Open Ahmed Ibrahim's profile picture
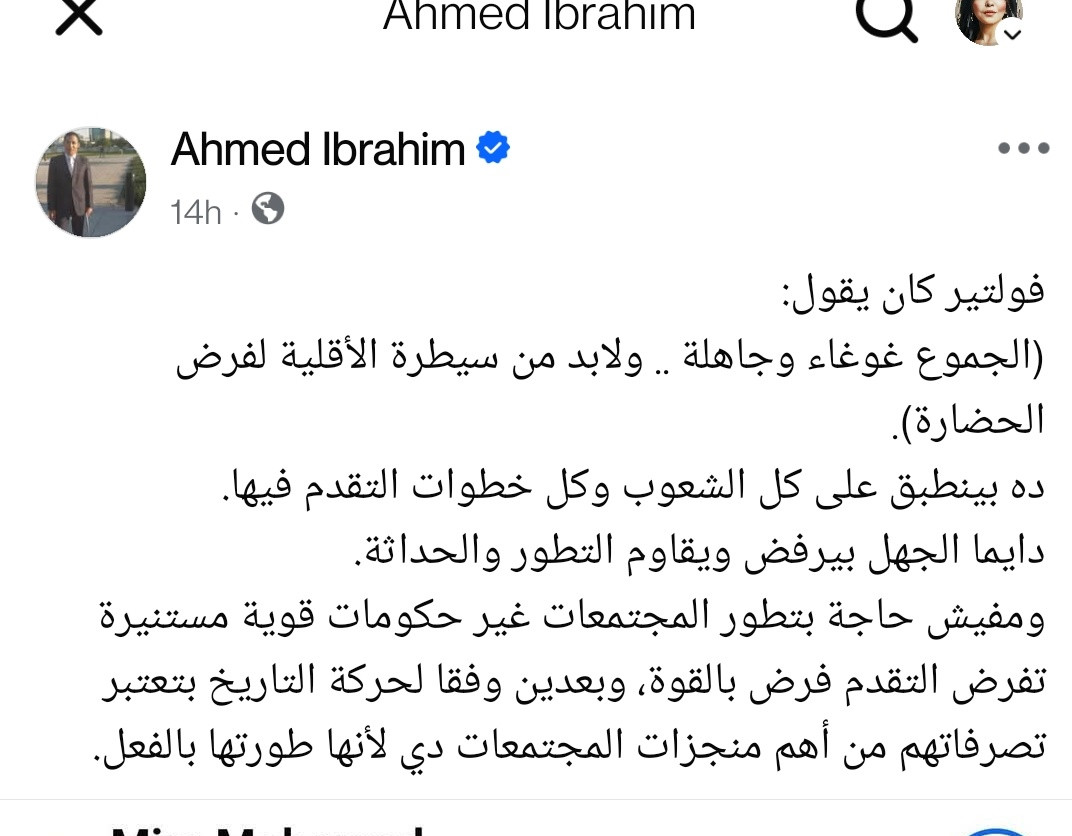This screenshot has width=1072, height=836. coord(91,182)
